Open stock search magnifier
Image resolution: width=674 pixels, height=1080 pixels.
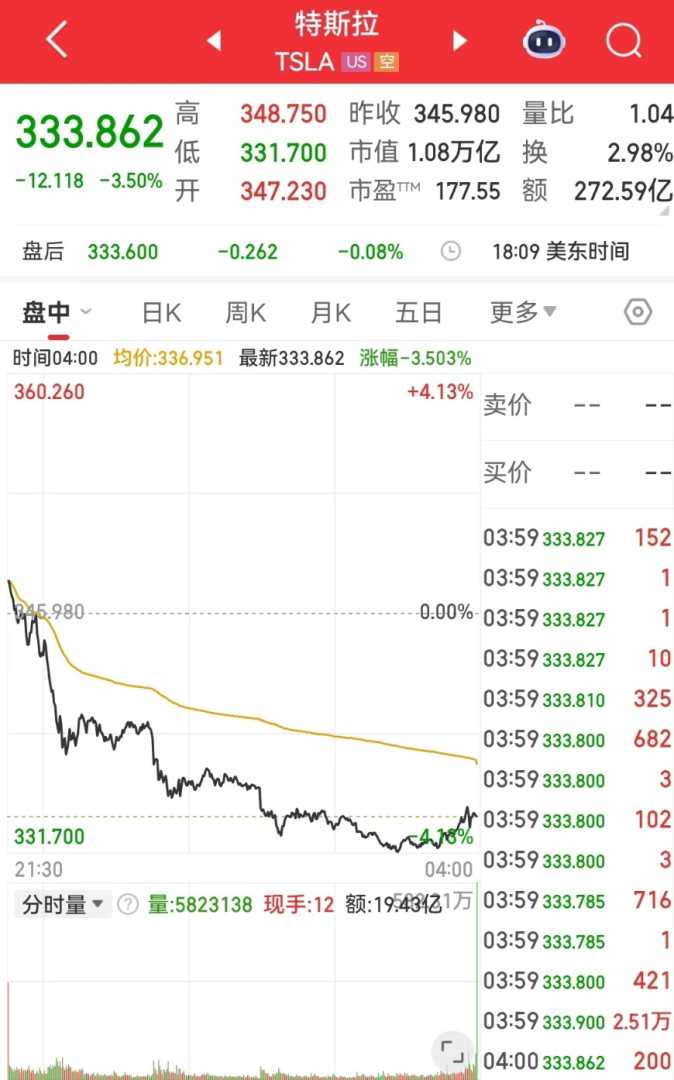[x=624, y=41]
